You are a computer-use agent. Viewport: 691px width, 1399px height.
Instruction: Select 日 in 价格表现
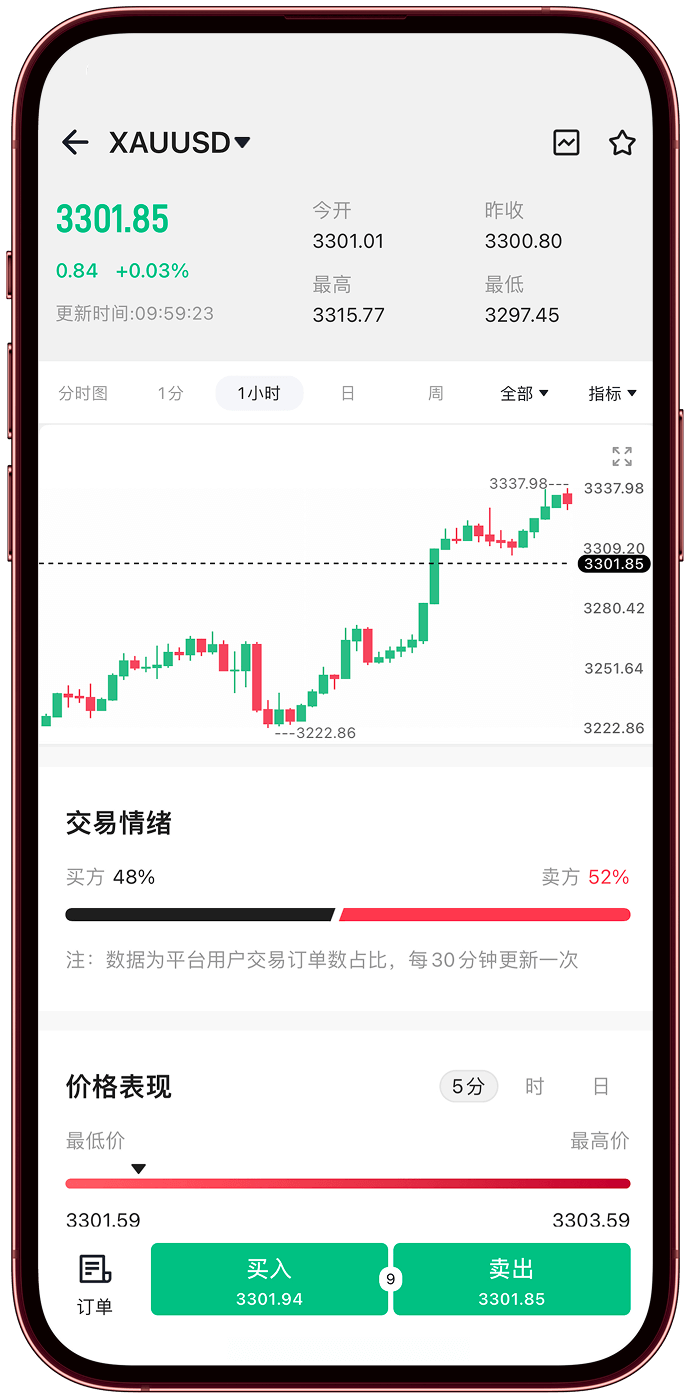point(601,1086)
